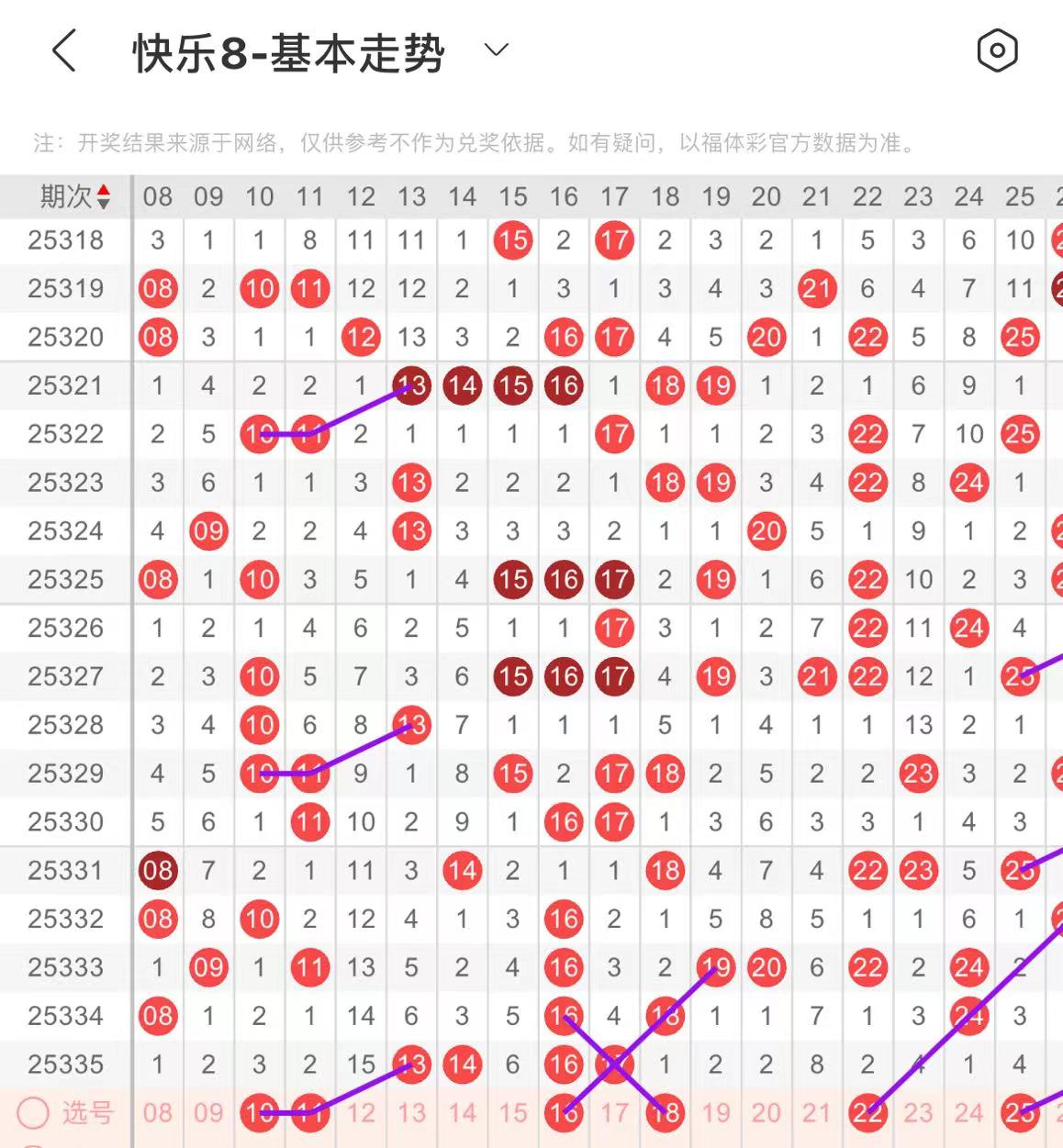Unselect number 16 in the 选号 row
The image size is (1063, 1148).
(564, 1113)
